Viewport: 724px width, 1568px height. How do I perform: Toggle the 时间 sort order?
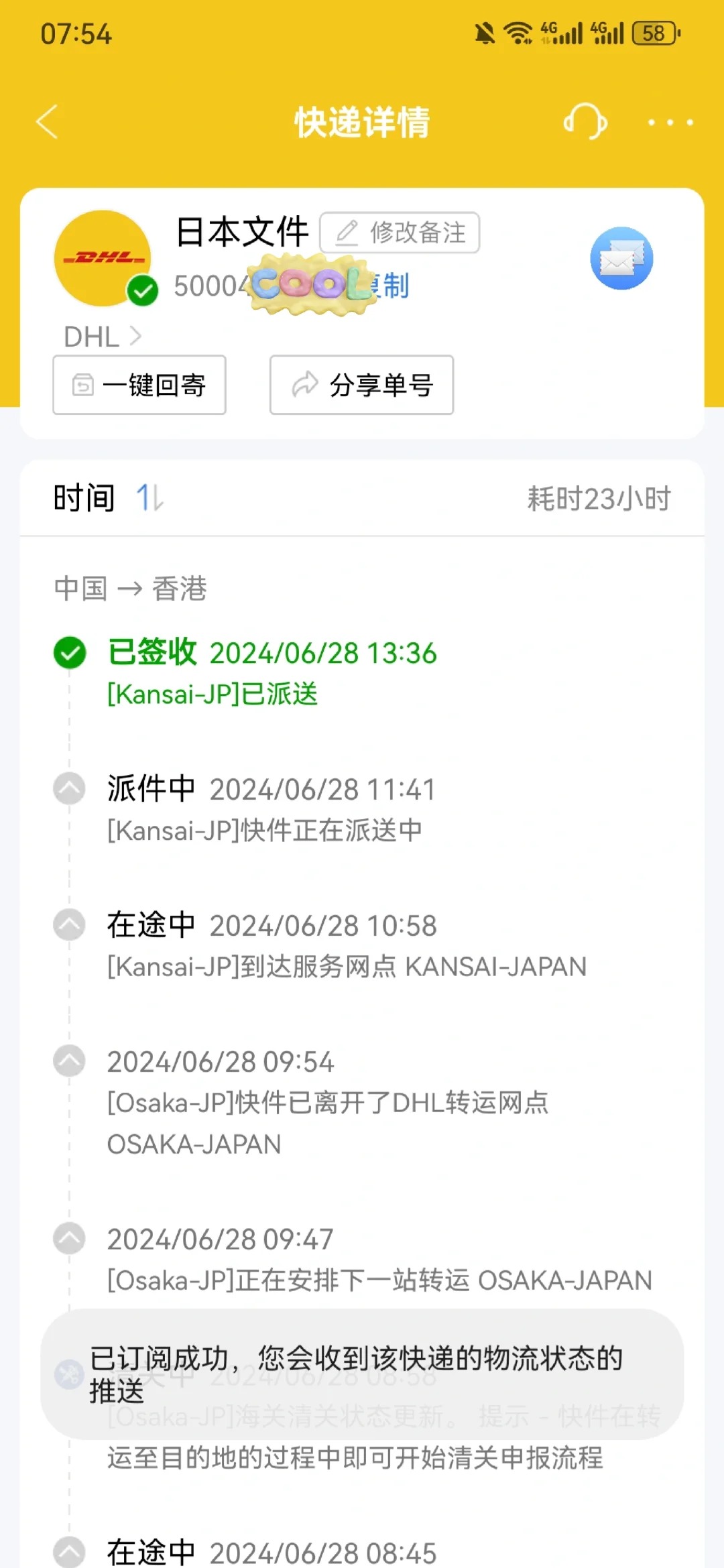149,498
